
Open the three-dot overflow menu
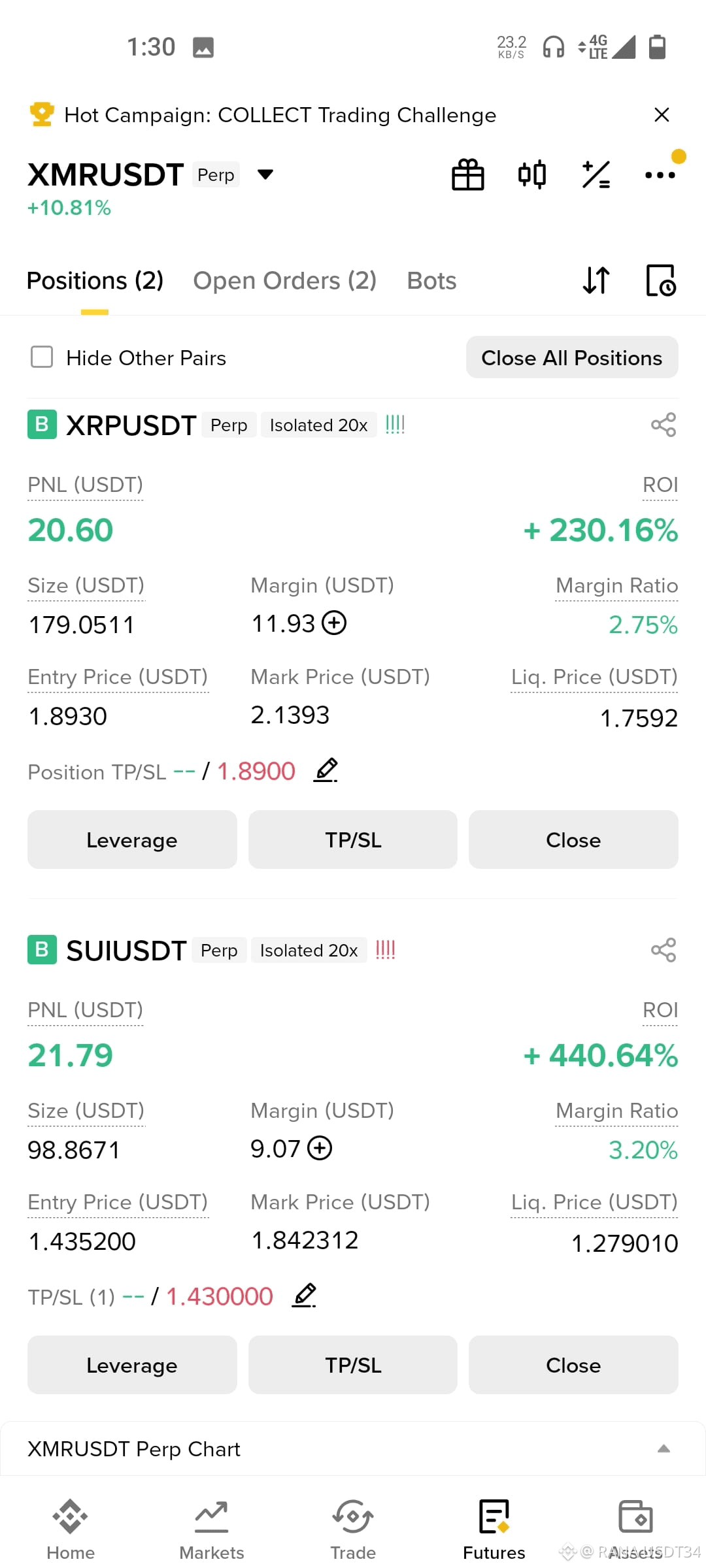(x=660, y=174)
